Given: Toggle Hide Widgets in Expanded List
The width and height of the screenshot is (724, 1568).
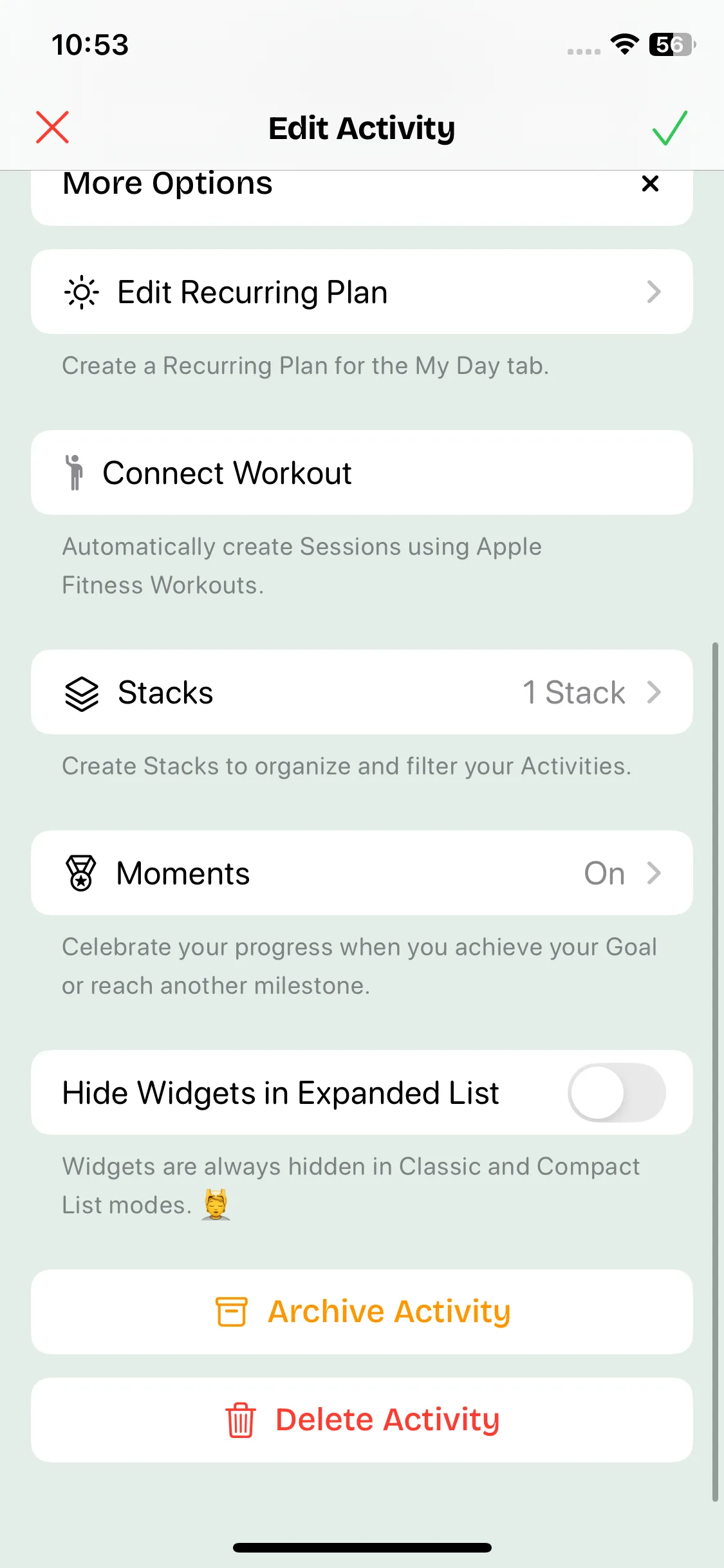Looking at the screenshot, I should pyautogui.click(x=616, y=1092).
